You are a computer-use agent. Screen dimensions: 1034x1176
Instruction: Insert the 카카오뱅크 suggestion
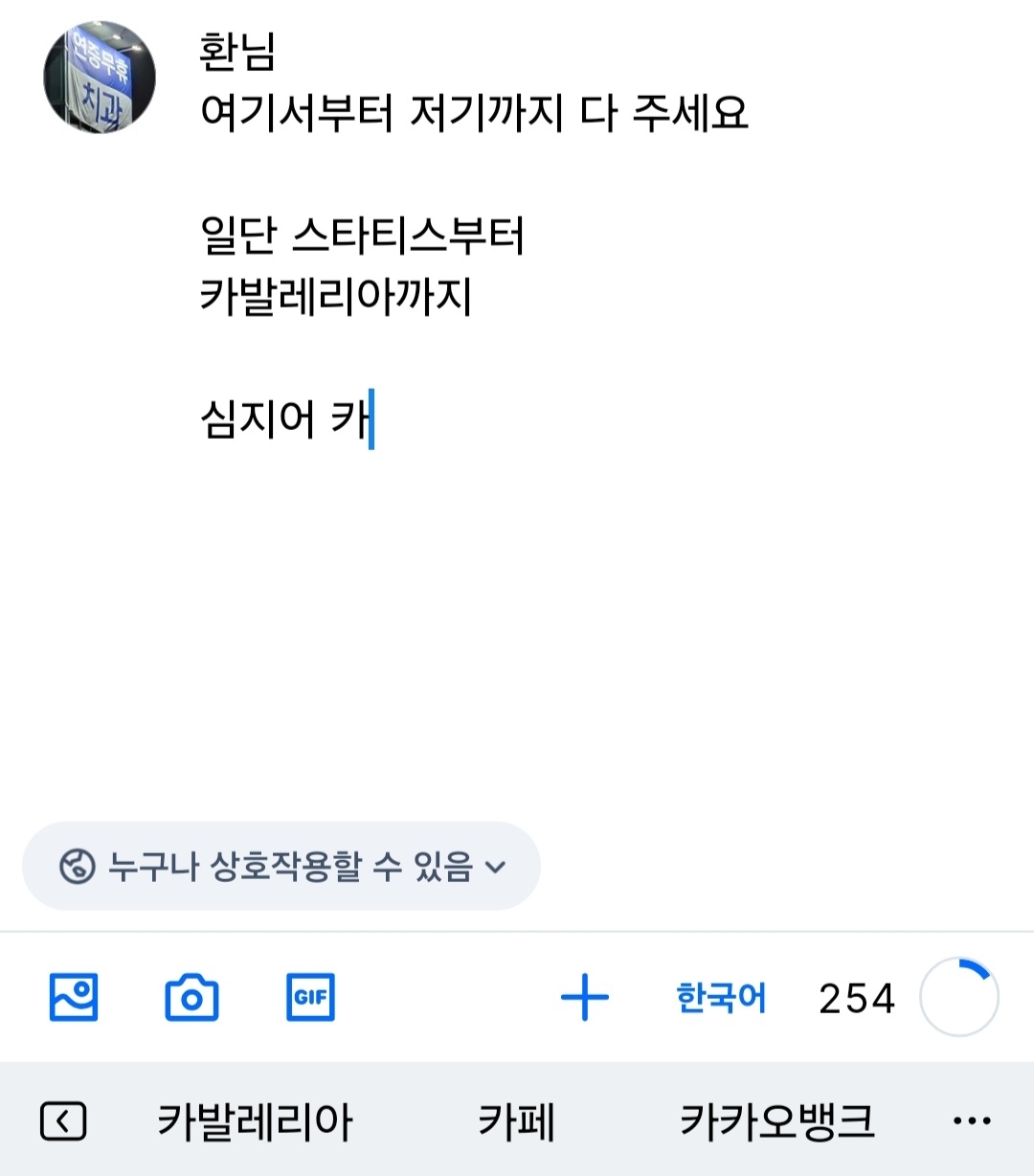[776, 1120]
